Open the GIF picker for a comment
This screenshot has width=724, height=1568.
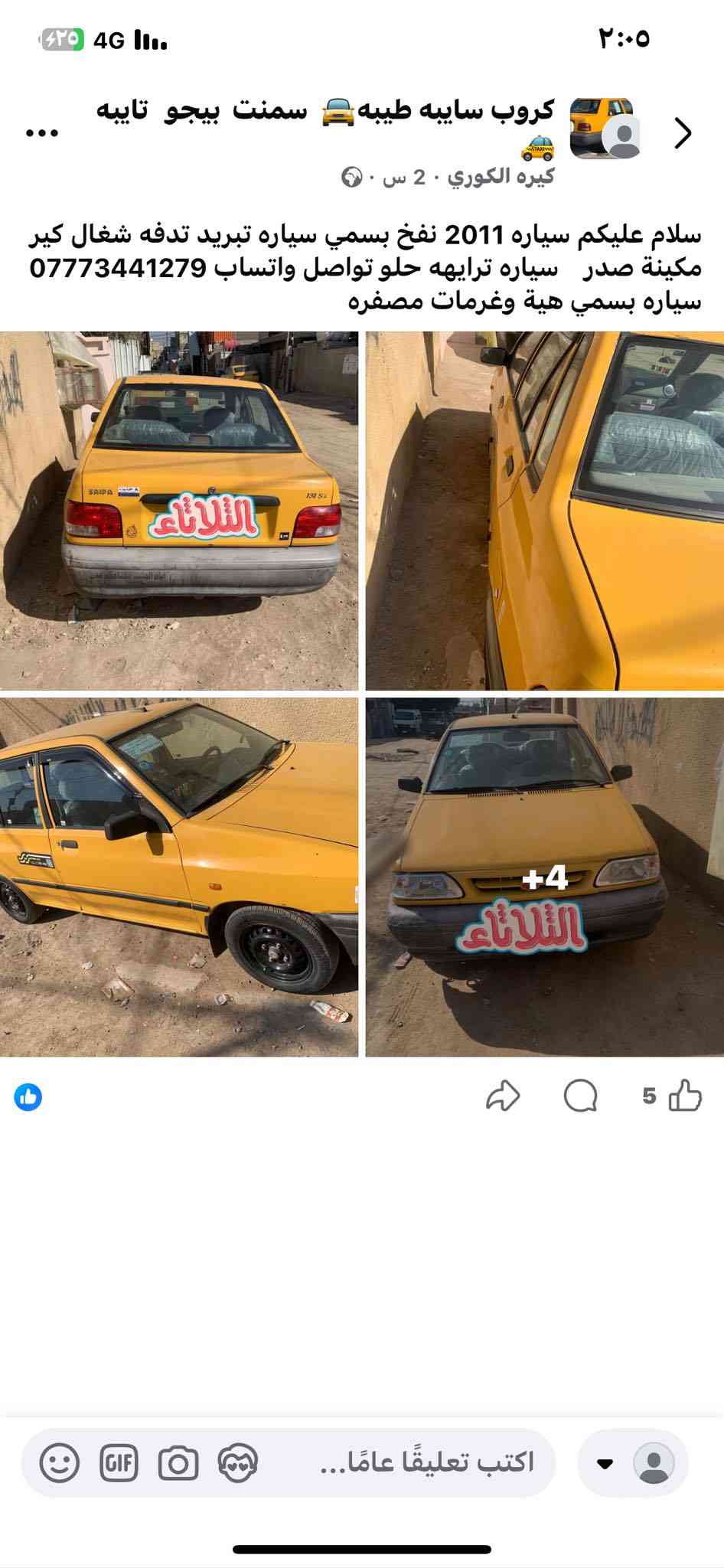click(x=119, y=1463)
